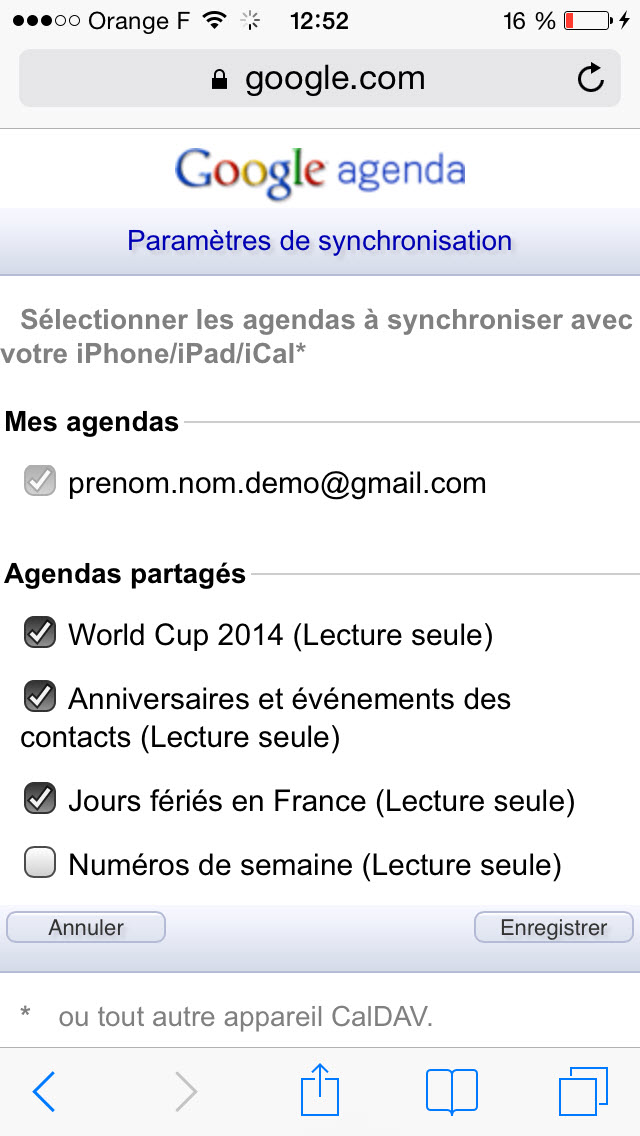Reload the page with the refresh icon

[591, 78]
